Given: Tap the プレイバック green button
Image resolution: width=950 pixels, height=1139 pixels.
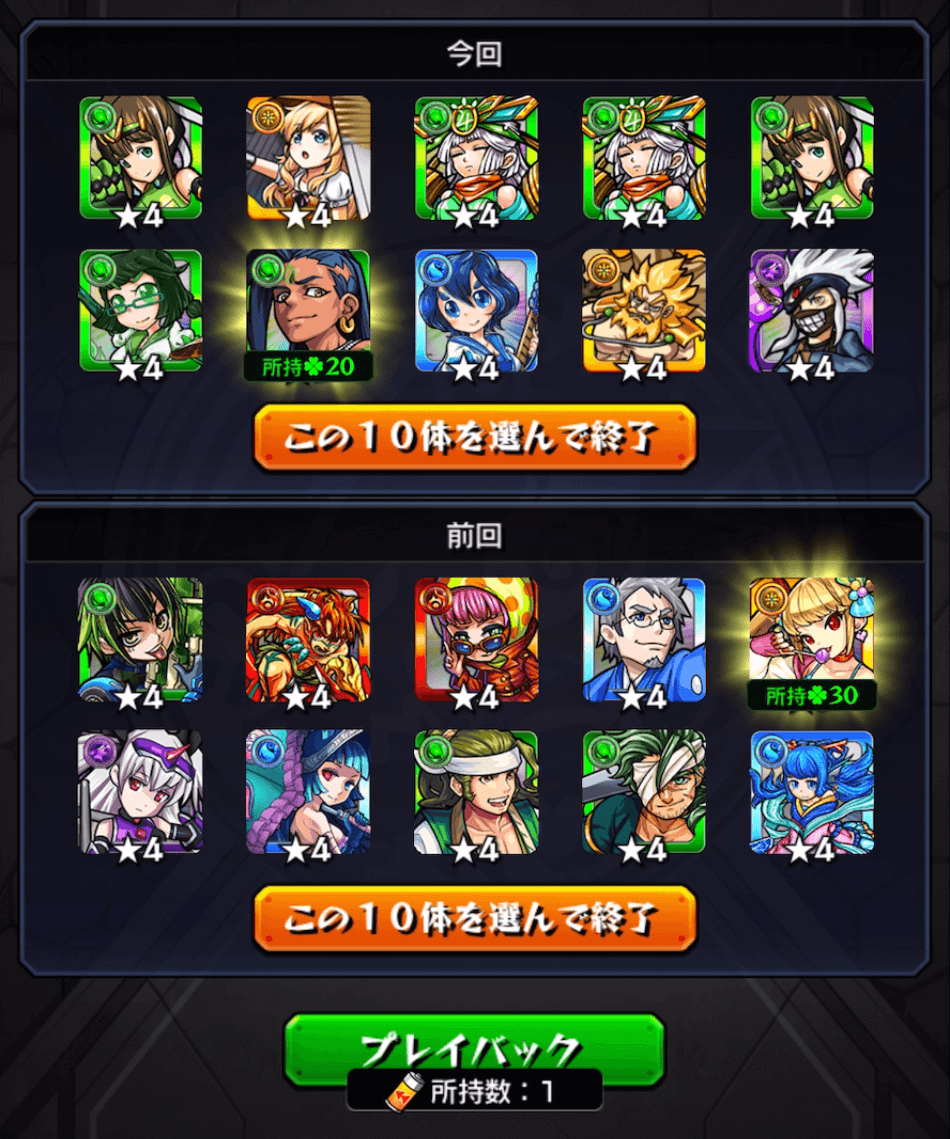Looking at the screenshot, I should [x=474, y=1048].
